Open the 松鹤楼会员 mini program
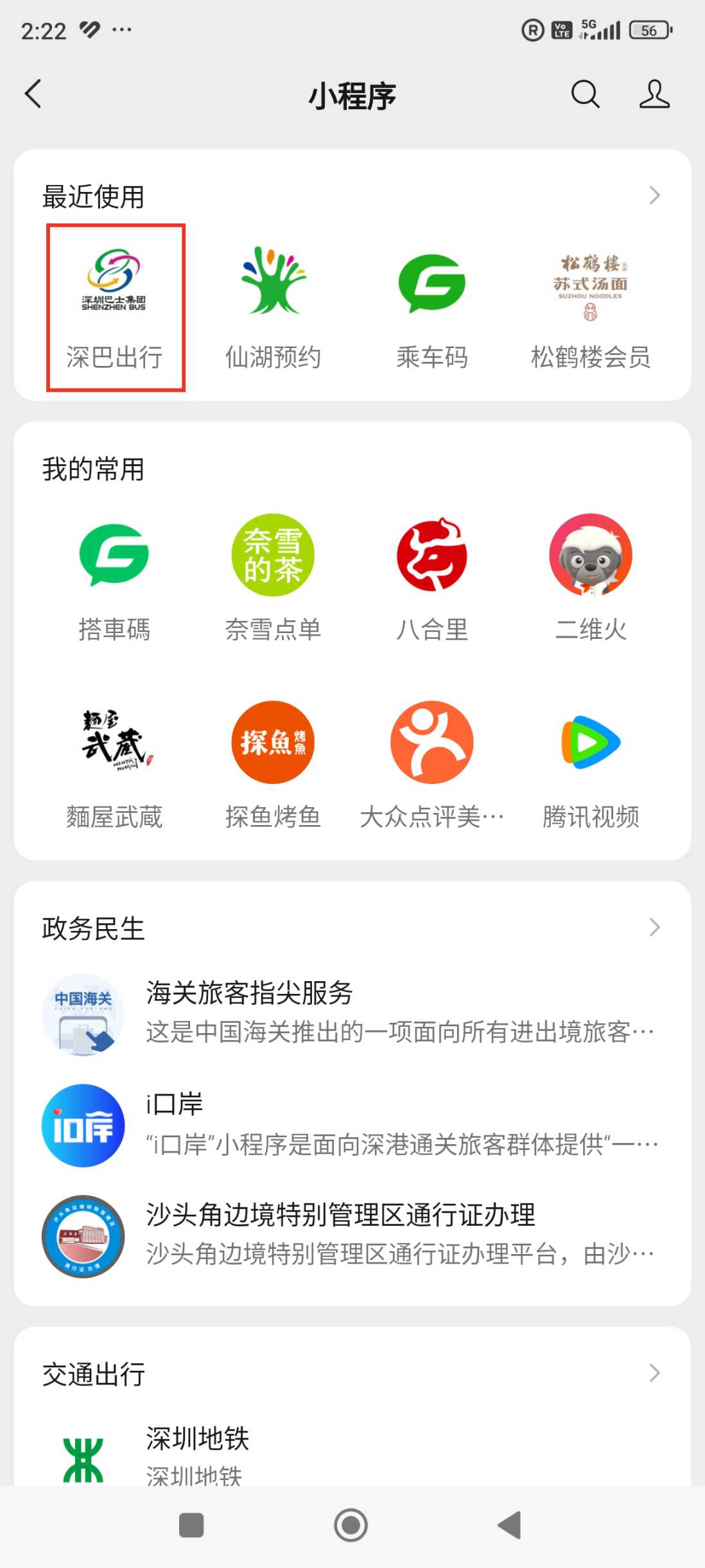This screenshot has height=1568, width=705. (591, 308)
